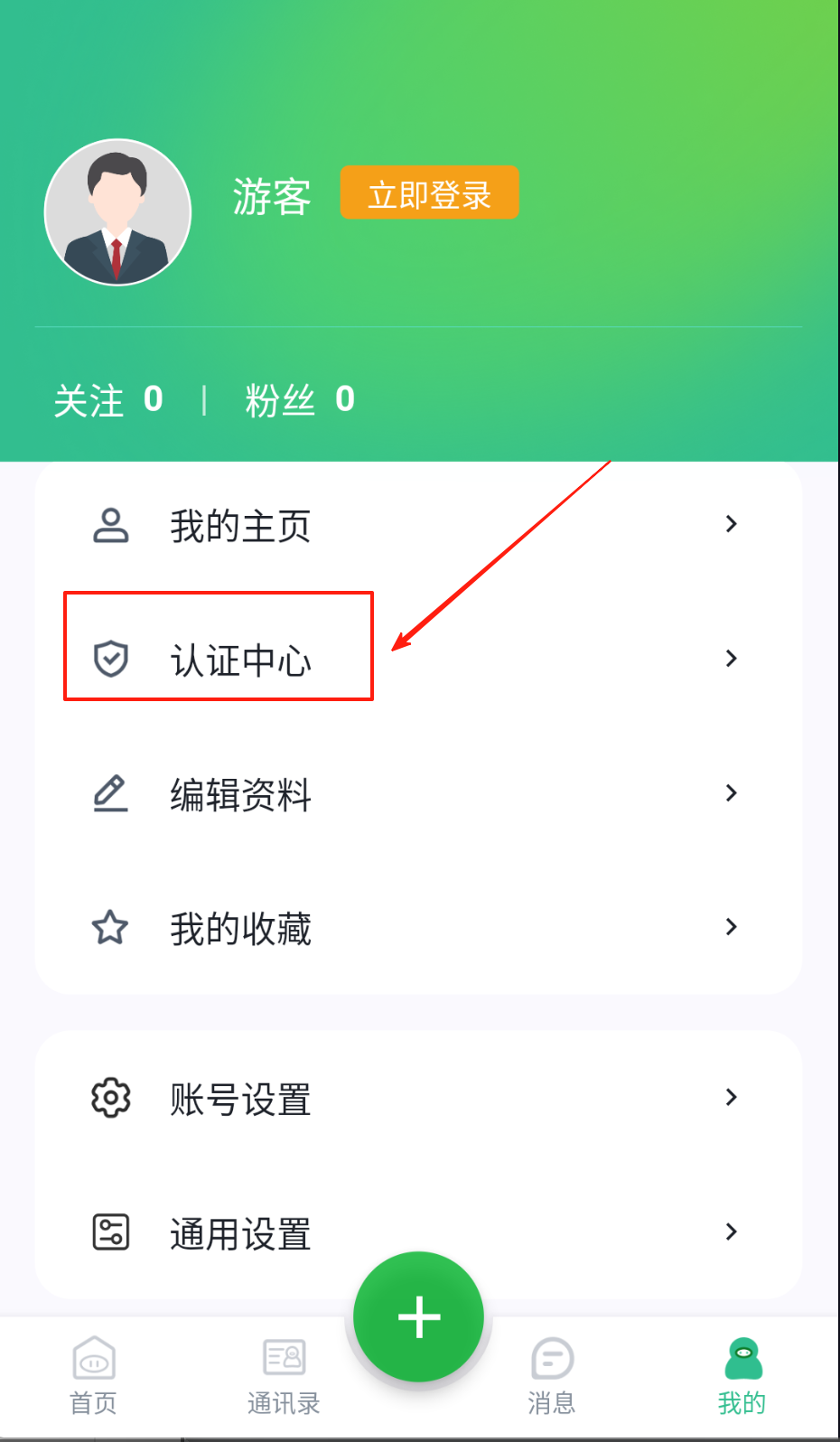840x1442 pixels.
Task: Select the 我的 tab
Action: coord(742,1376)
